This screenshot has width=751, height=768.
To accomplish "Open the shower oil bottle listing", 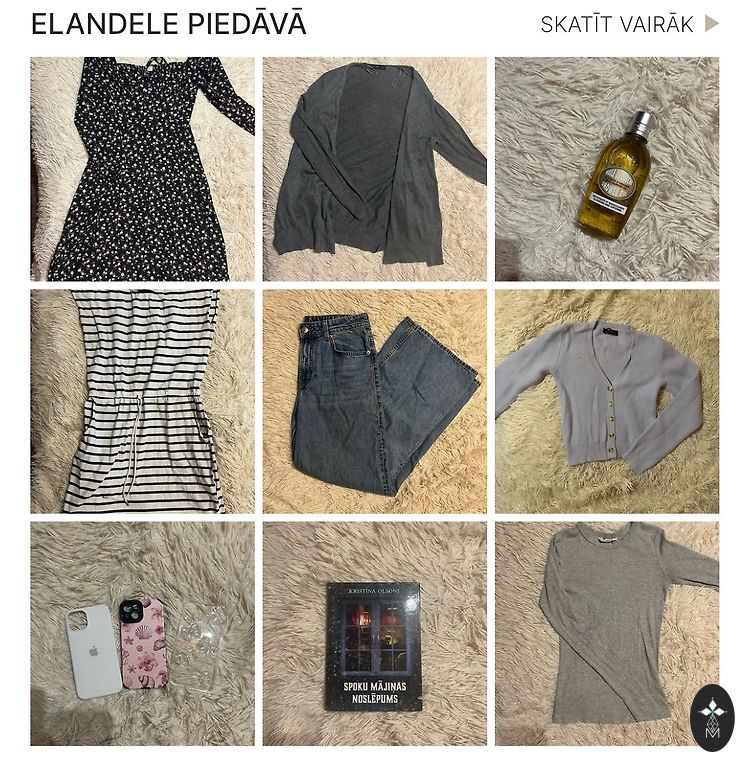I will click(606, 169).
